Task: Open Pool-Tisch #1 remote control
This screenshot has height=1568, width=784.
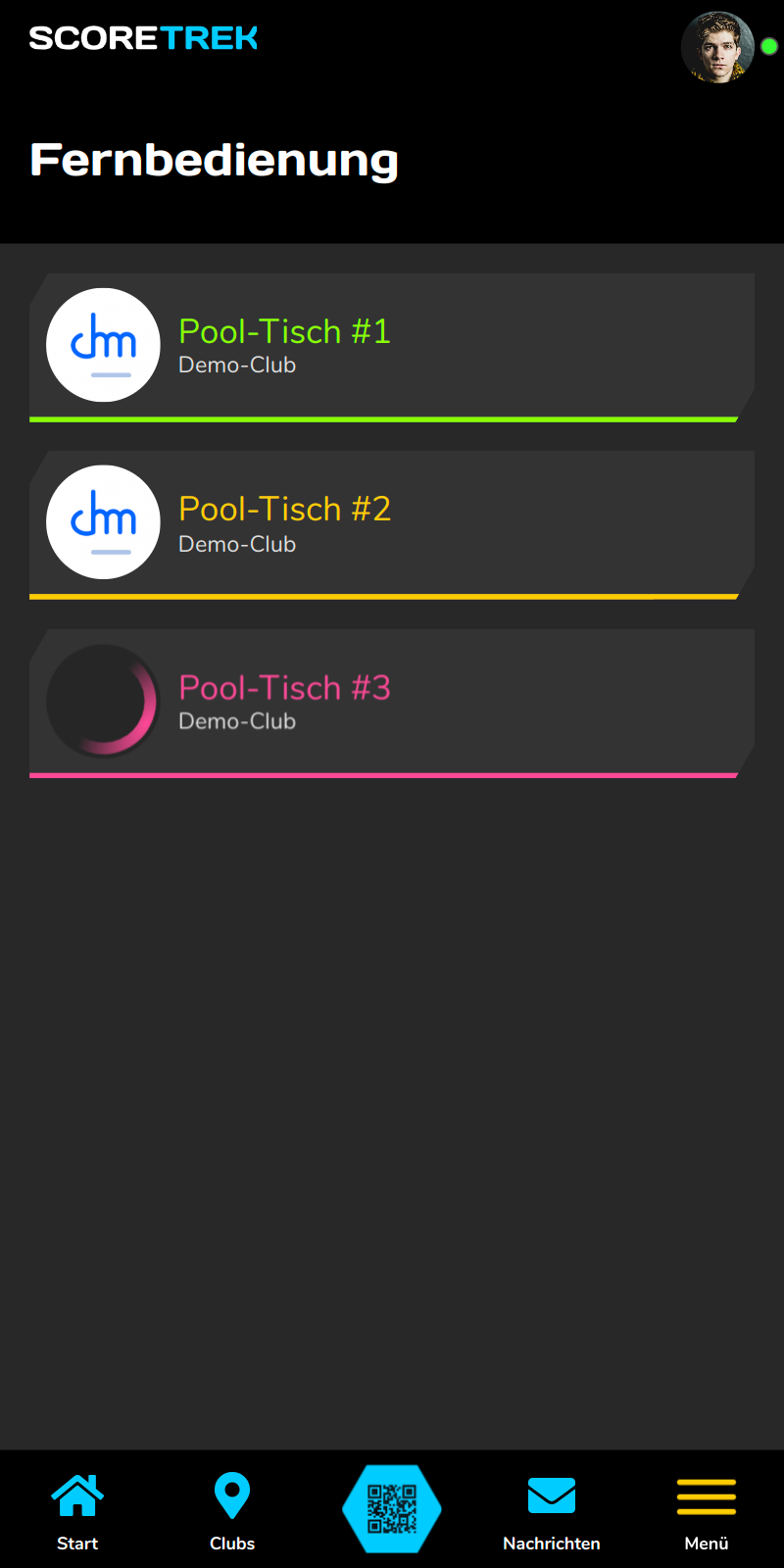Action: click(x=392, y=346)
